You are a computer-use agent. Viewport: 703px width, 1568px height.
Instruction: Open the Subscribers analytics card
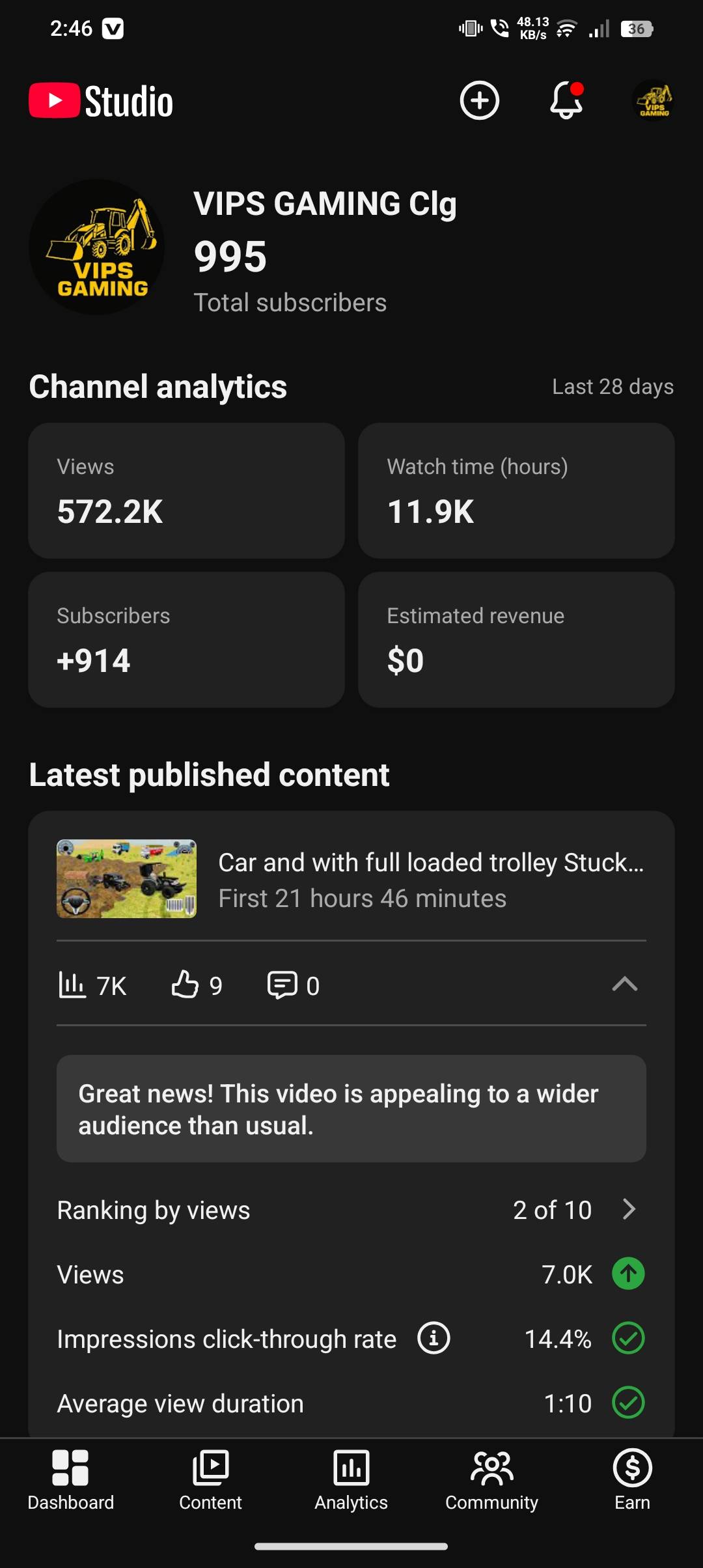pos(186,639)
